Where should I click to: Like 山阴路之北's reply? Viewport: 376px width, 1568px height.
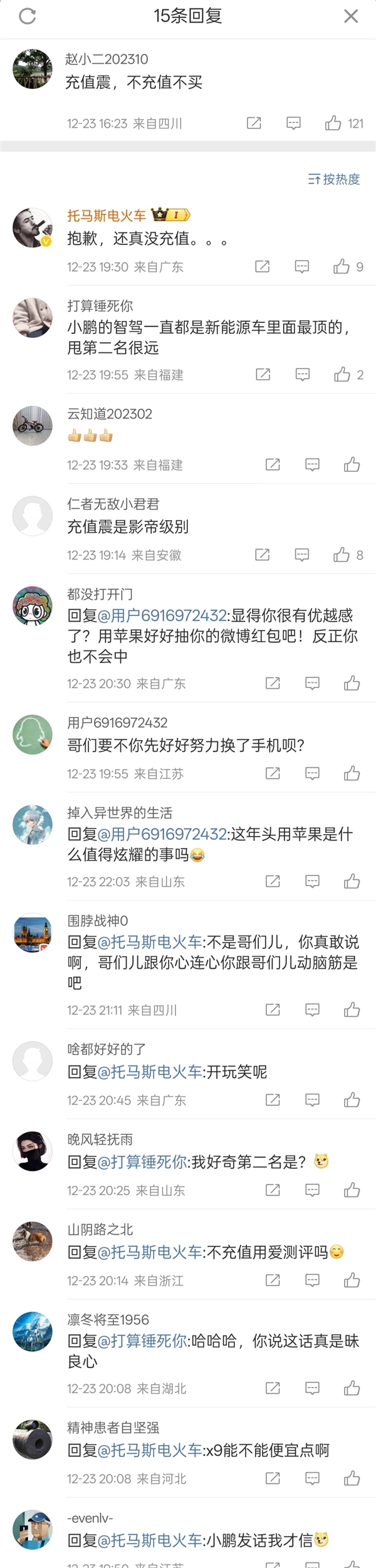pos(352,1280)
